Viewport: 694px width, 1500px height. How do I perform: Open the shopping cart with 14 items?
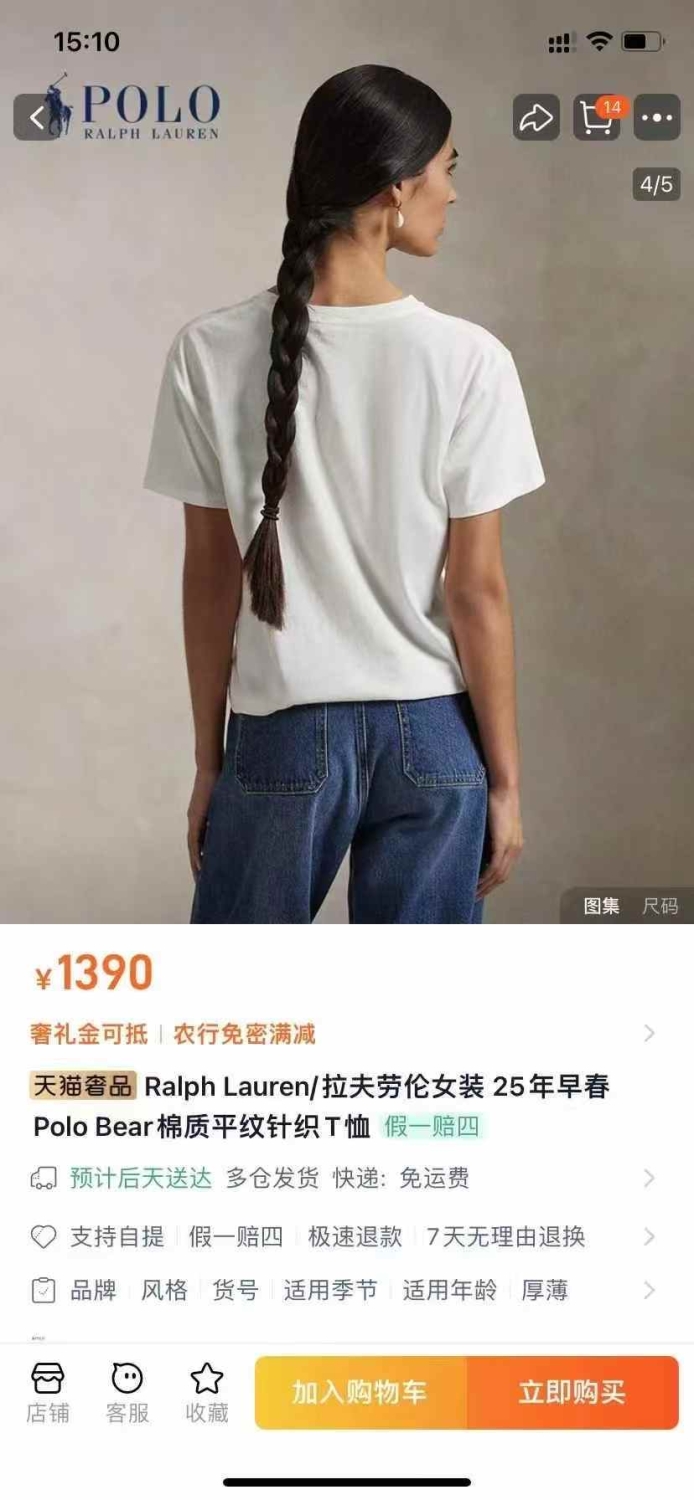[597, 118]
